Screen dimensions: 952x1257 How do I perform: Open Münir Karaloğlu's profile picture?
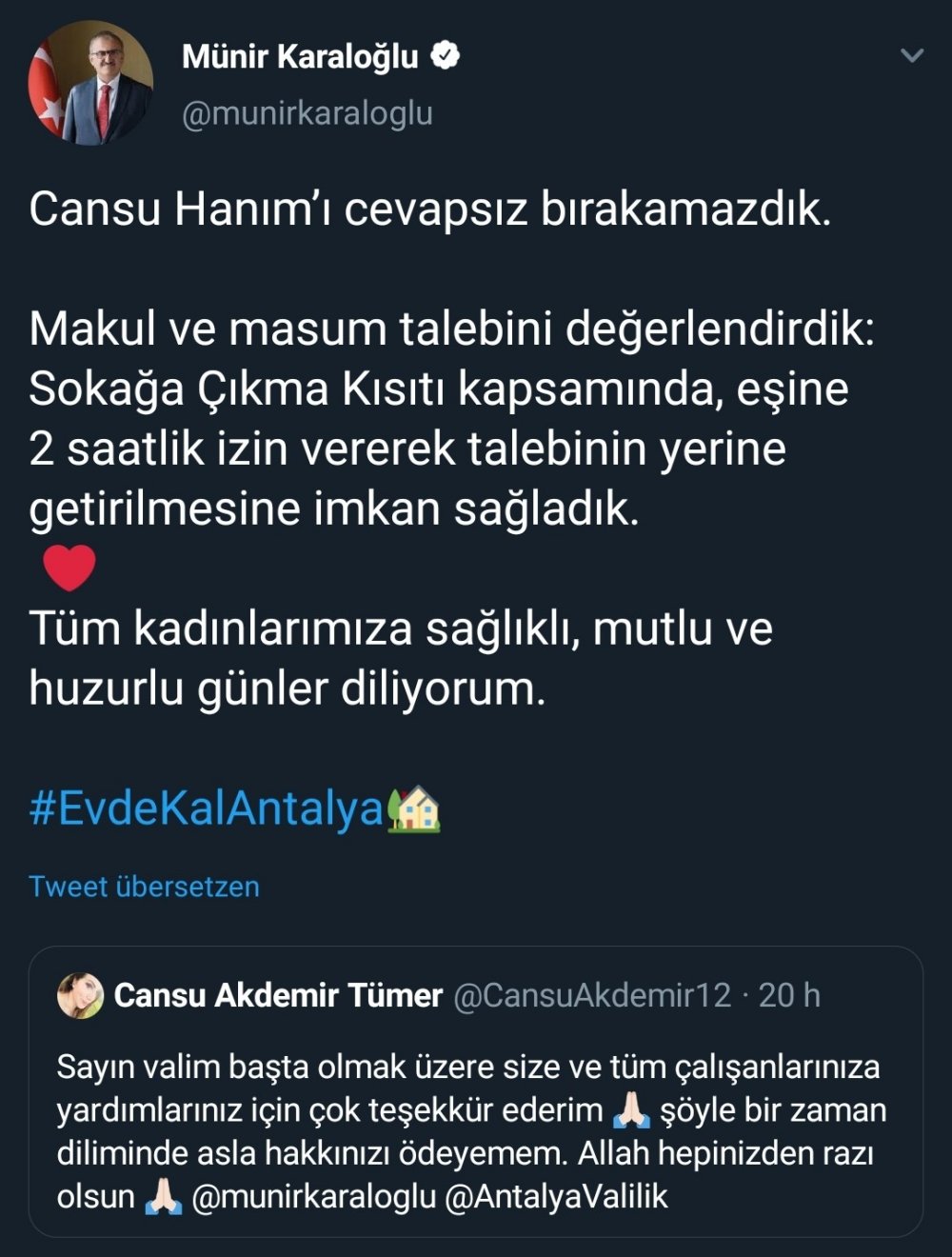pyautogui.click(x=90, y=84)
